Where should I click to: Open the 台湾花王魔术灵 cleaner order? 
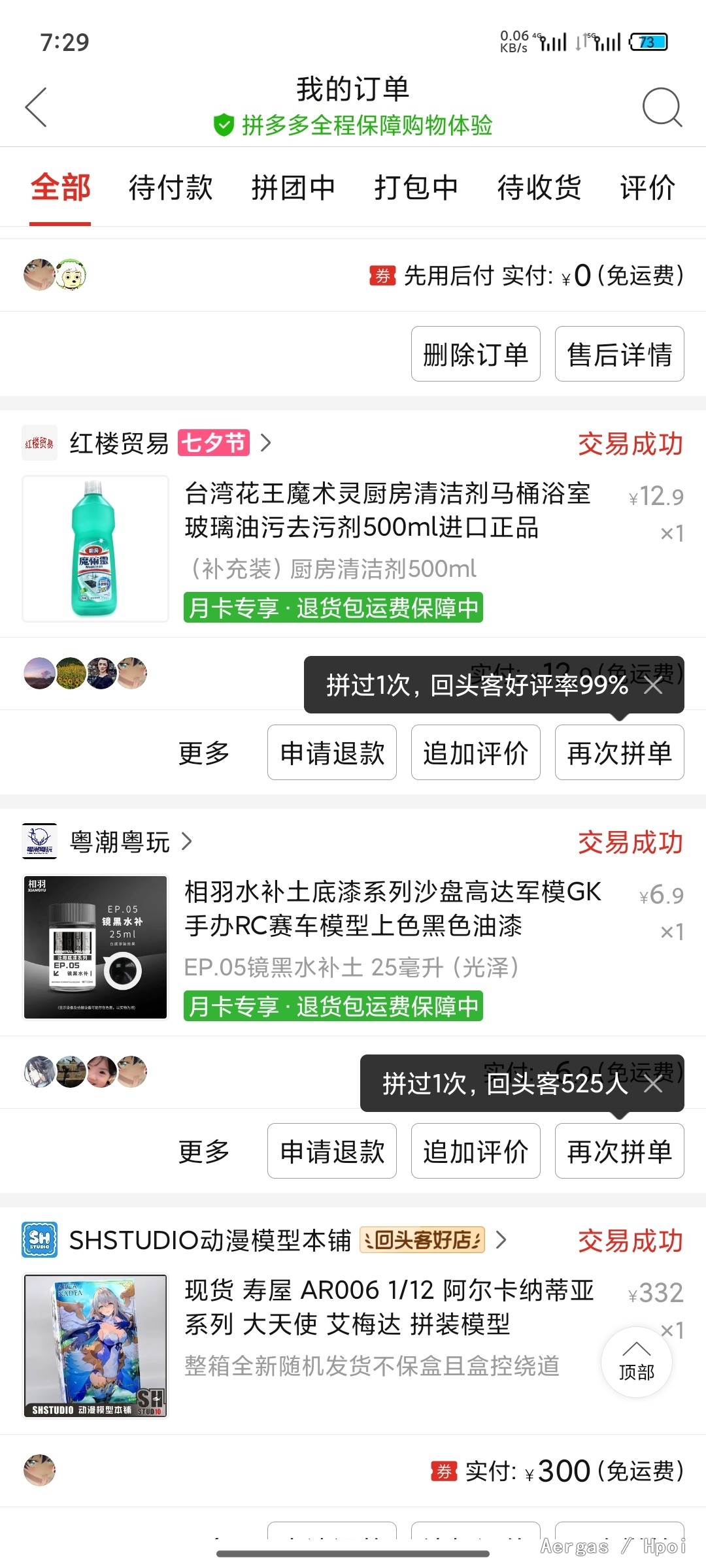[x=388, y=510]
